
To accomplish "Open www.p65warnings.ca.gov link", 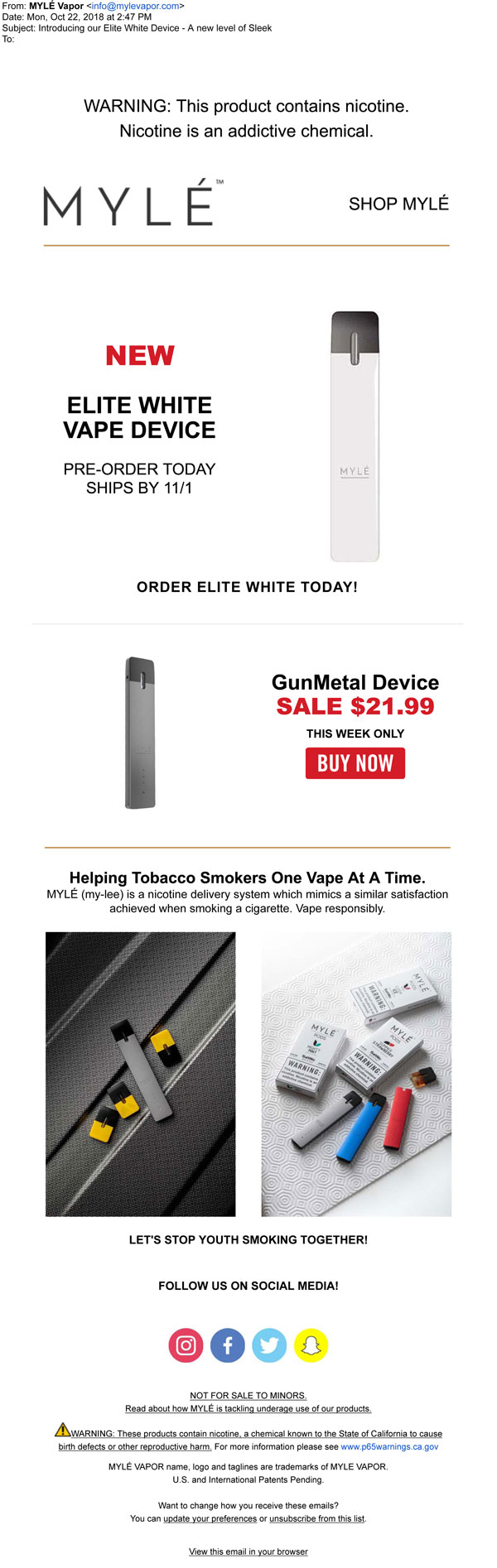I will click(389, 1446).
